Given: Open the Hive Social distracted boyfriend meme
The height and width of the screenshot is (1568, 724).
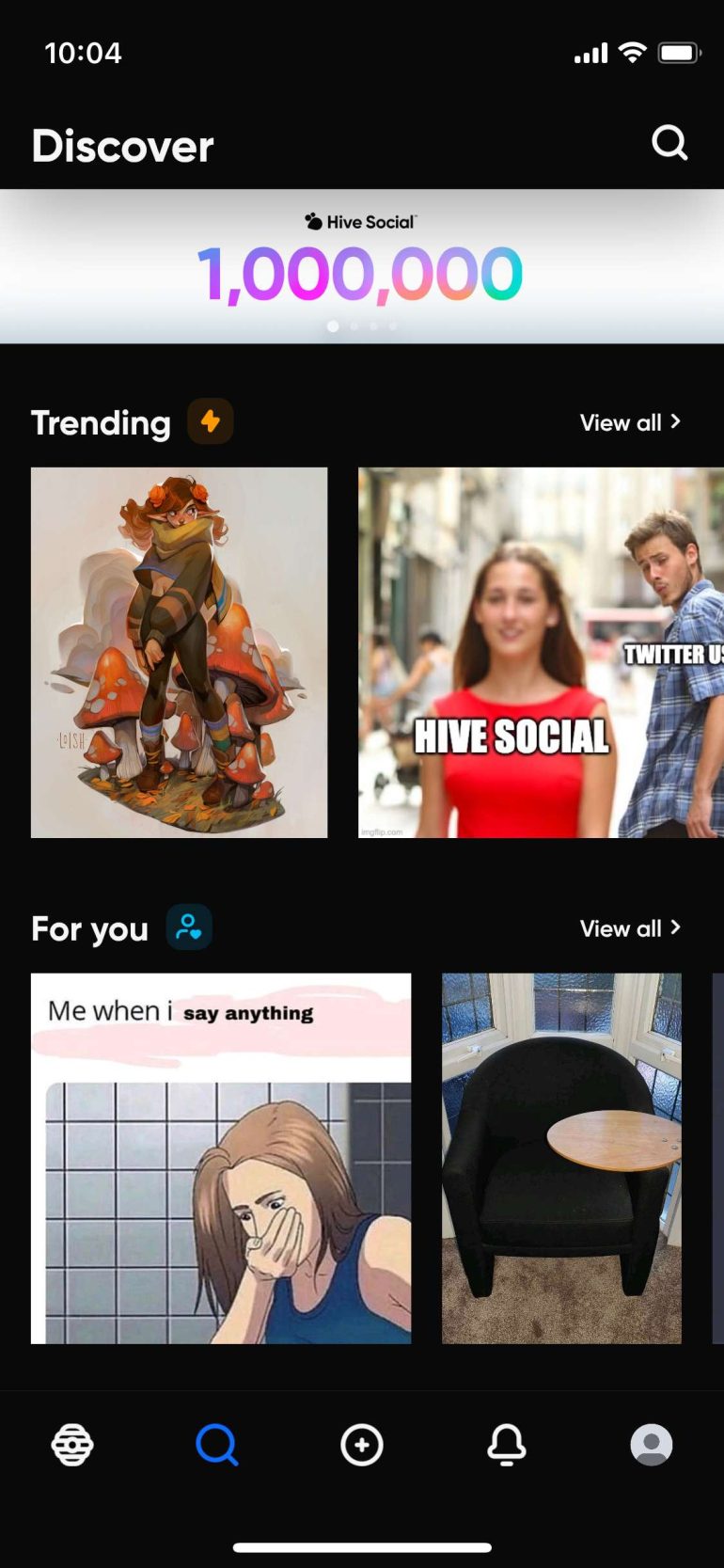Looking at the screenshot, I should click(540, 652).
